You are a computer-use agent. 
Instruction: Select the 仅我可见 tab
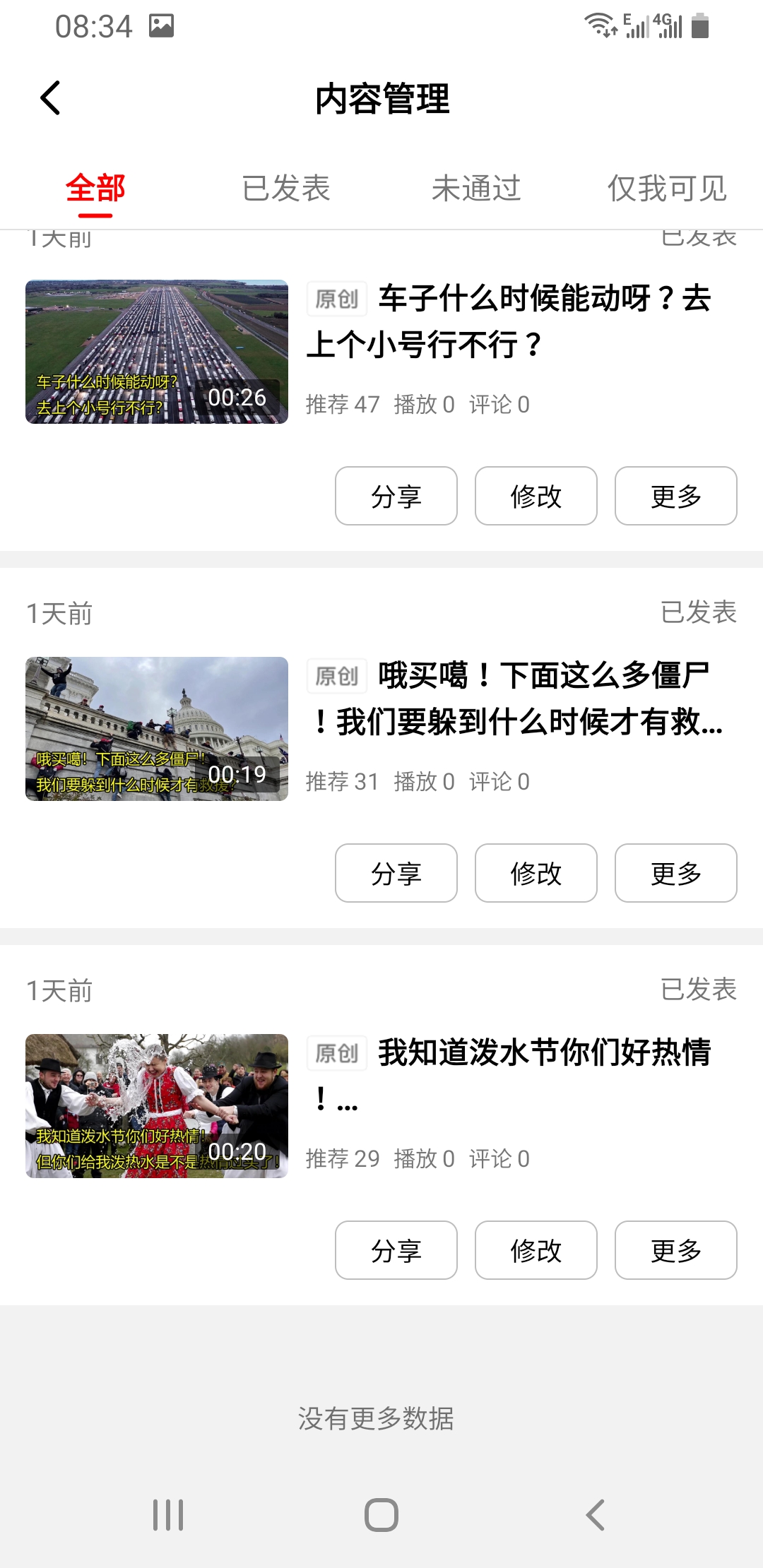667,188
